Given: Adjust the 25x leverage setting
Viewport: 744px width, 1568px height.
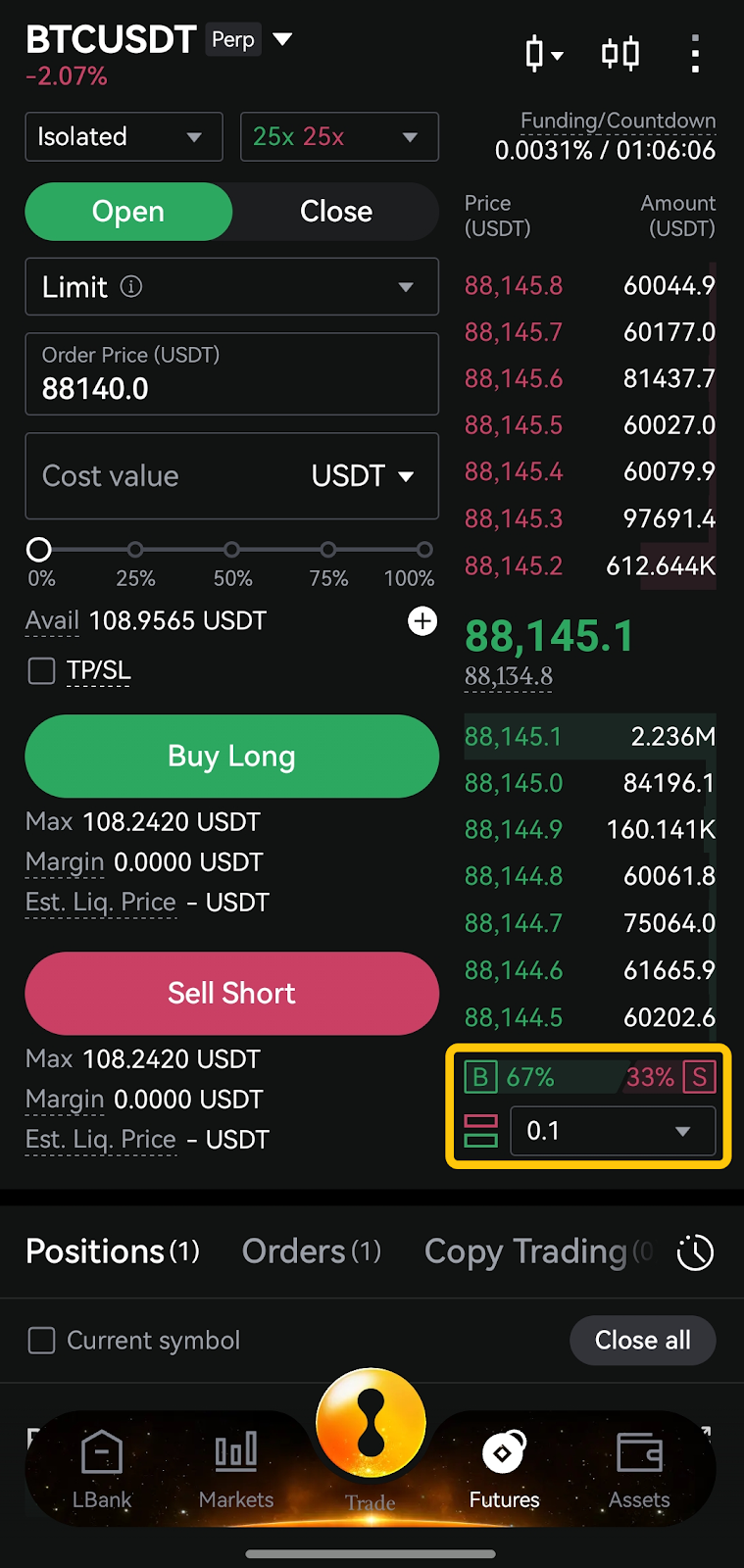Looking at the screenshot, I should (x=338, y=136).
